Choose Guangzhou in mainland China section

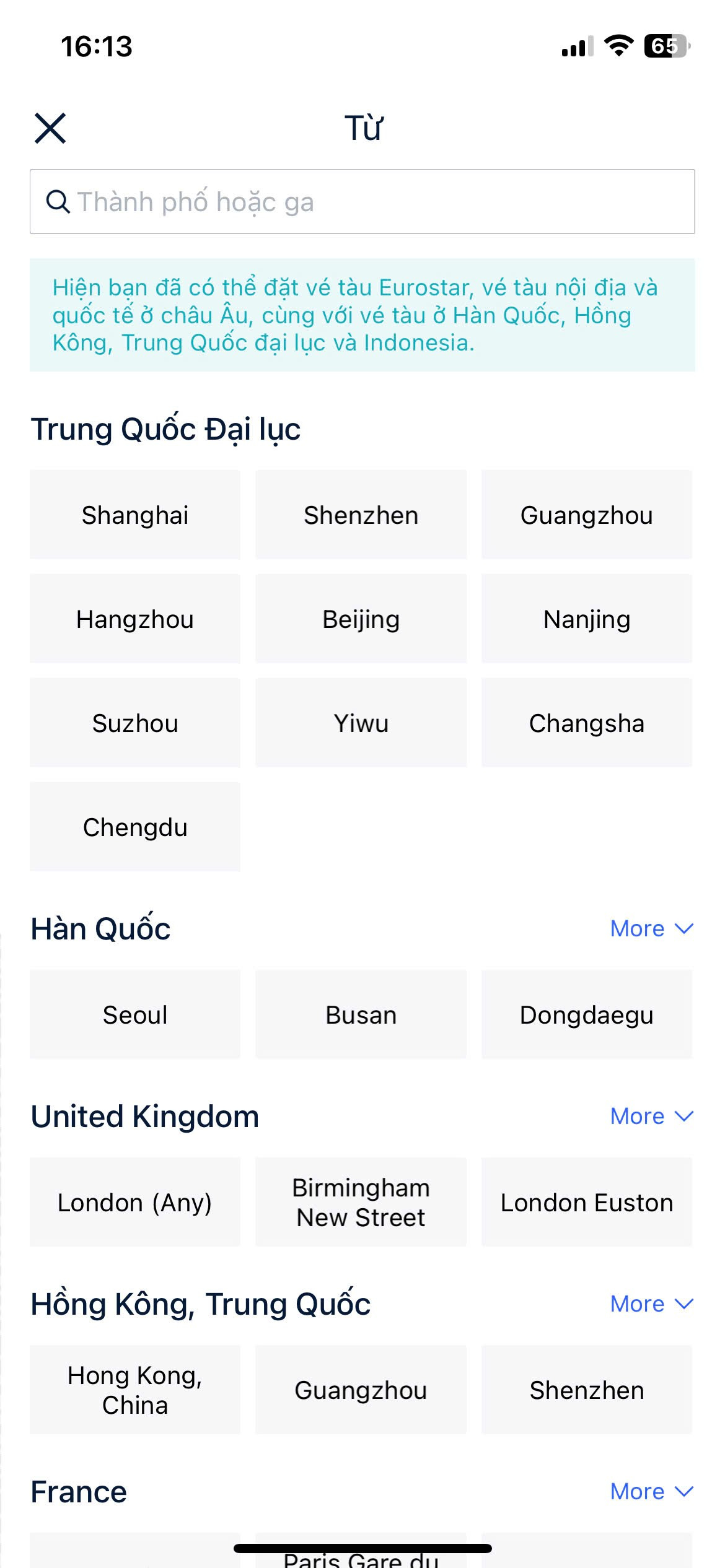(x=587, y=514)
